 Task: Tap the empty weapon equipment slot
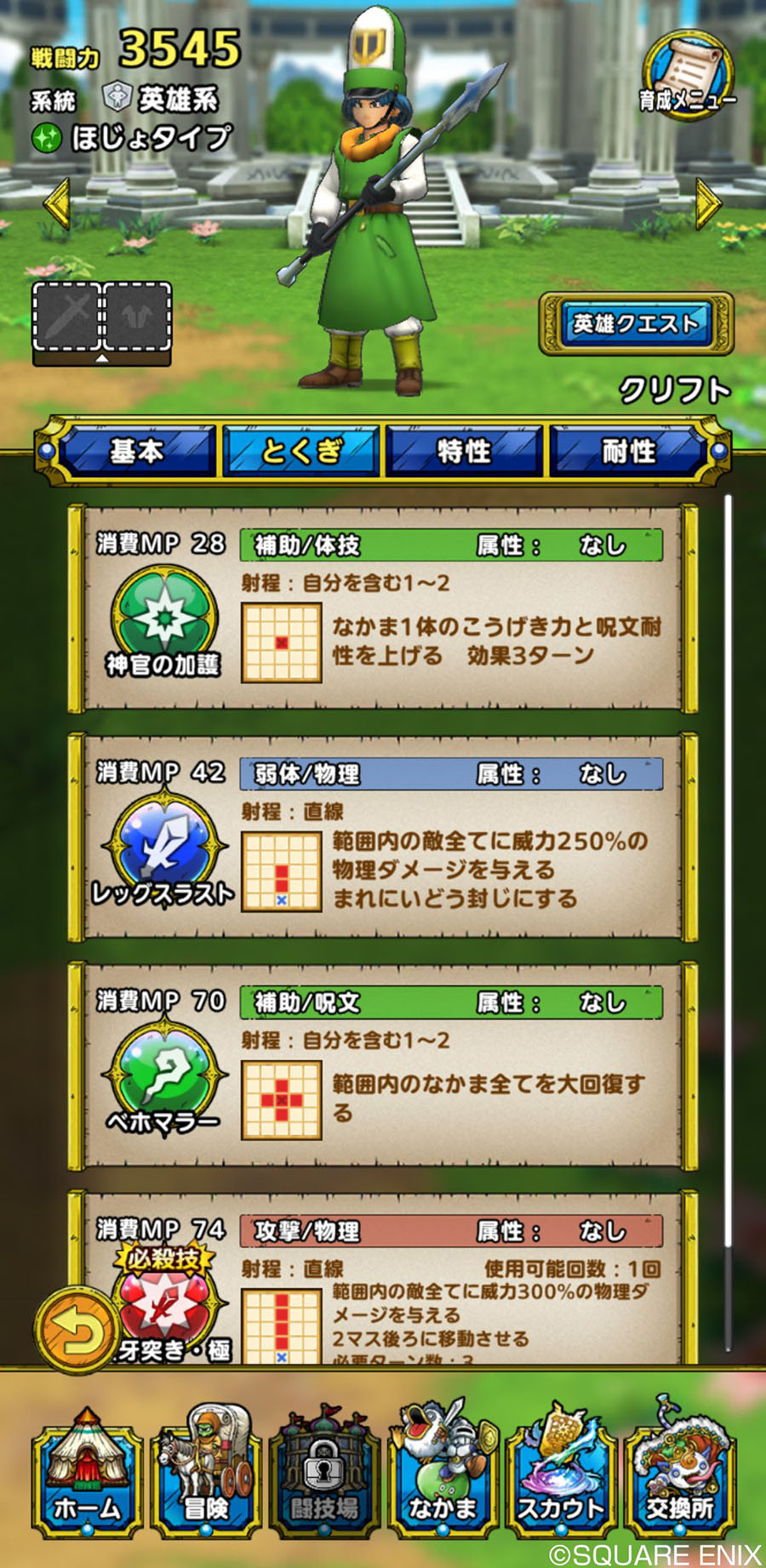(67, 316)
